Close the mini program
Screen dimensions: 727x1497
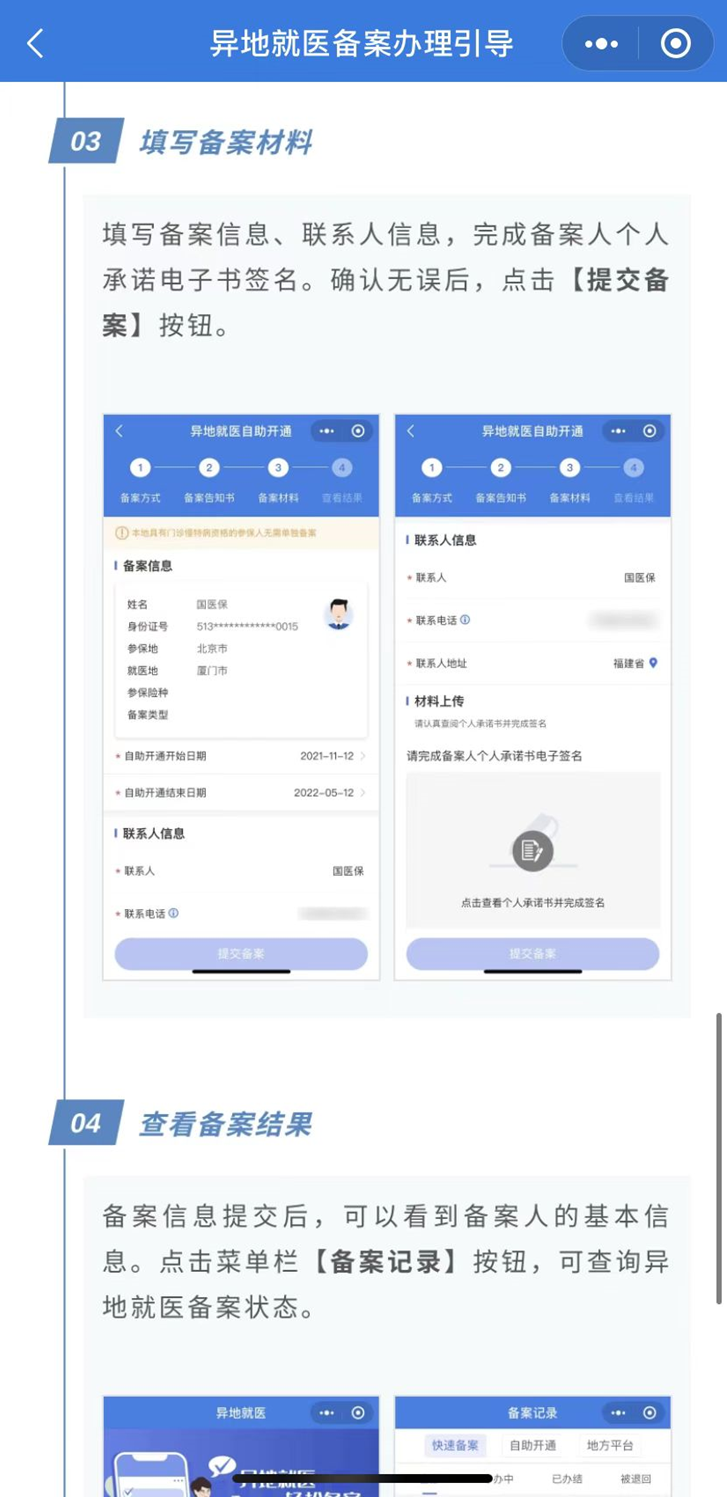click(676, 44)
